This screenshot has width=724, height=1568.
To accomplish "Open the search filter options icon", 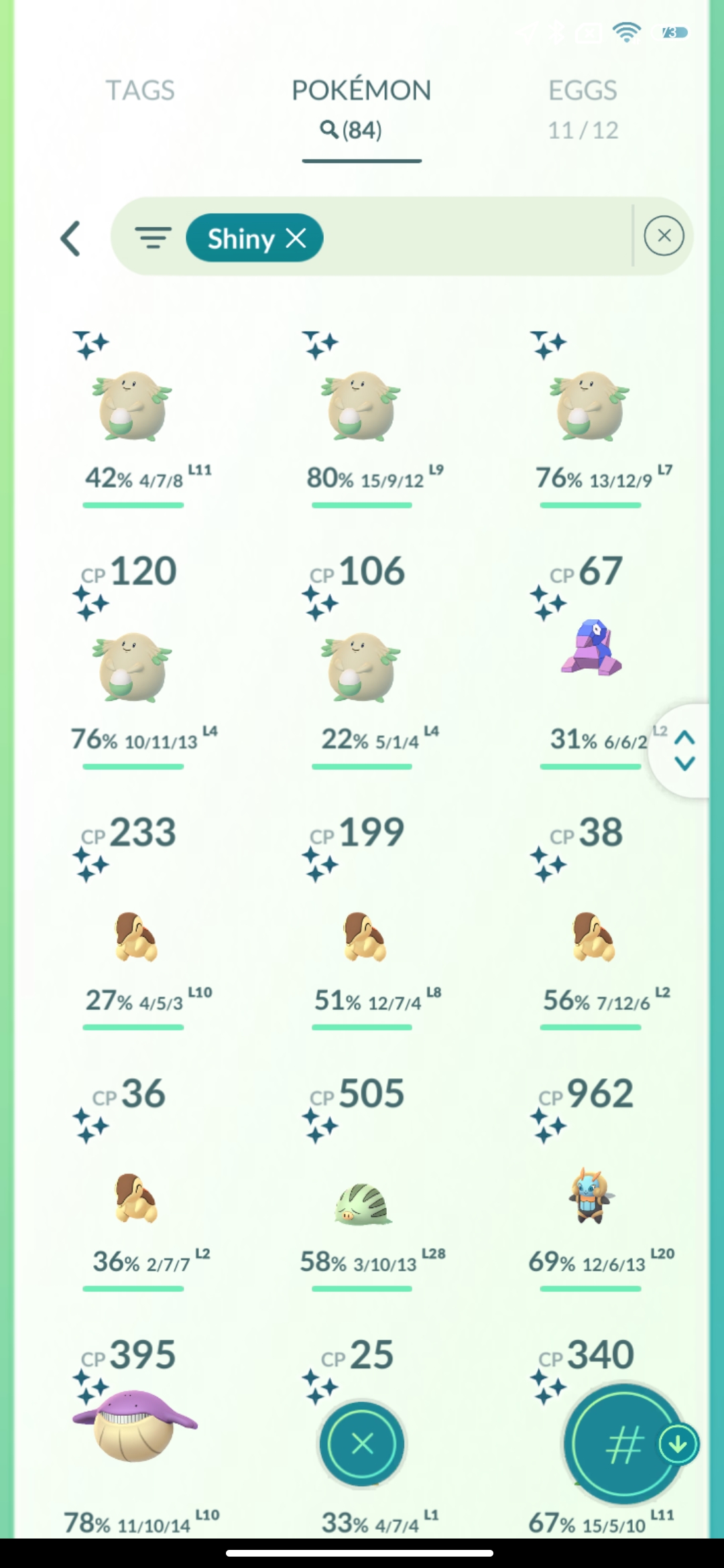I will [x=153, y=237].
